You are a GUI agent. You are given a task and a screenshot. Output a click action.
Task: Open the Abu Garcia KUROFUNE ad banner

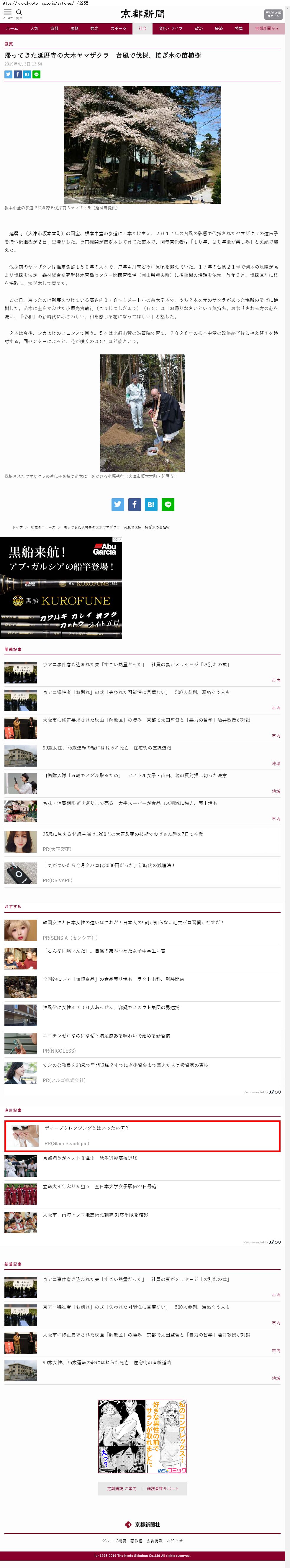[x=61, y=587]
